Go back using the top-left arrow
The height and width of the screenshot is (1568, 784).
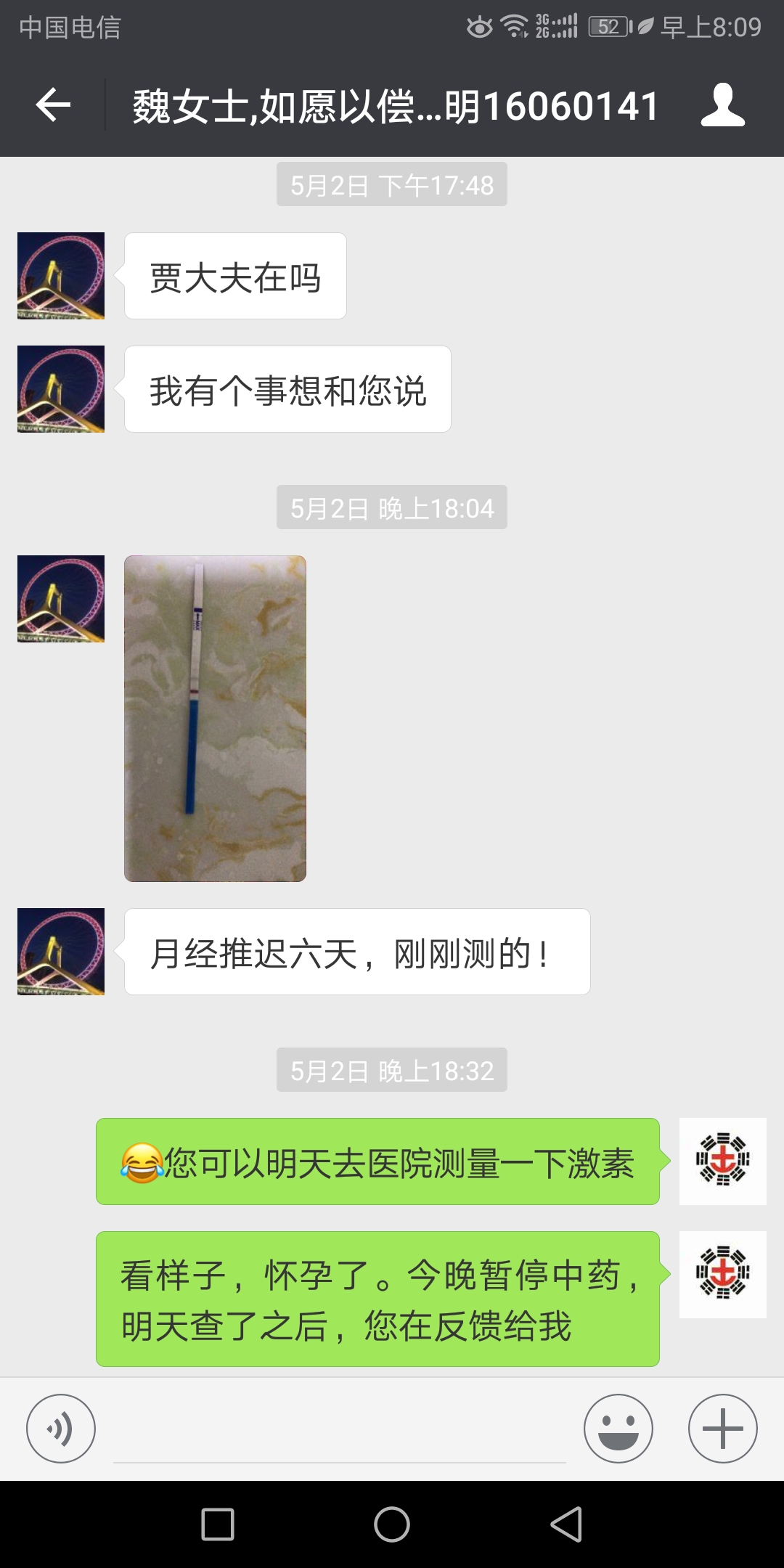(53, 105)
